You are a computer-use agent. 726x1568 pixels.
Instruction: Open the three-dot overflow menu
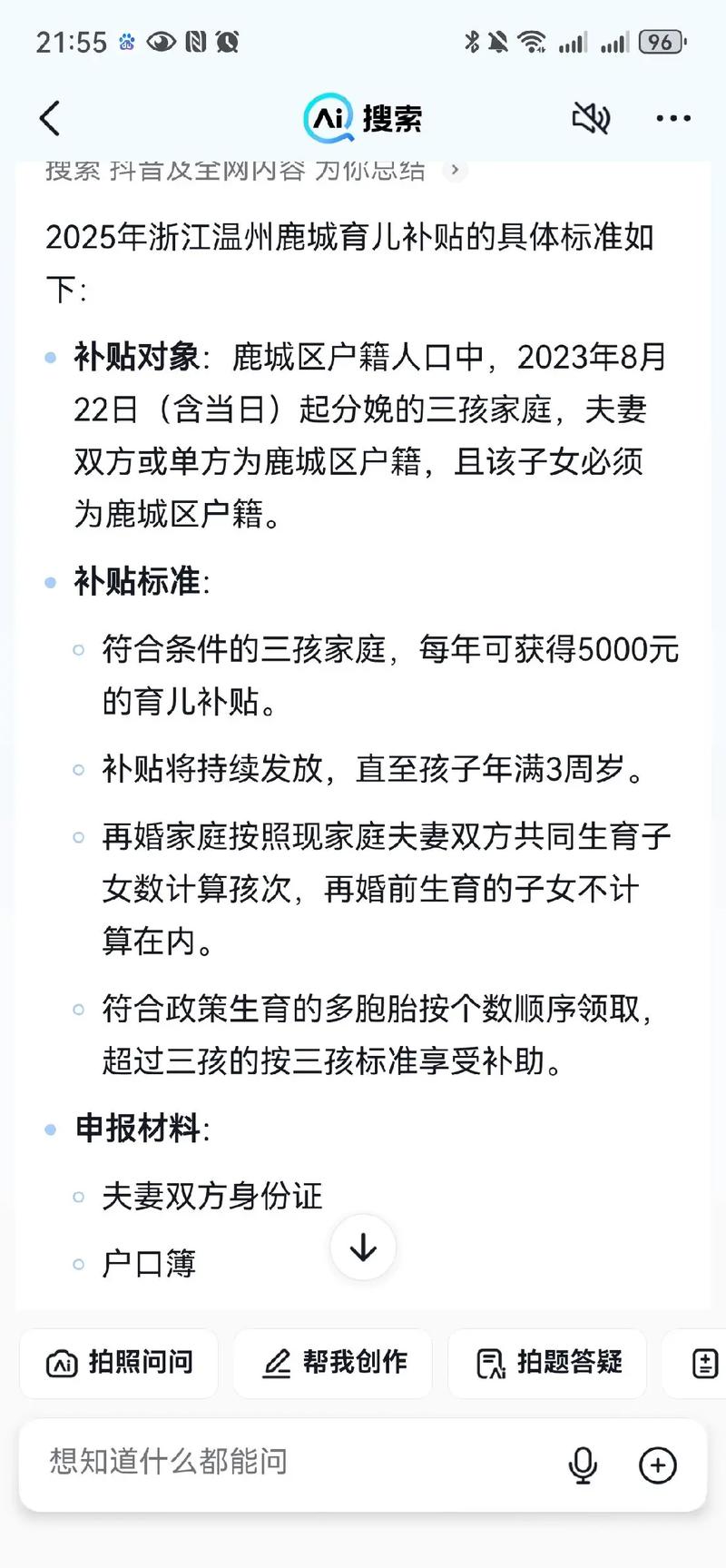click(x=672, y=118)
